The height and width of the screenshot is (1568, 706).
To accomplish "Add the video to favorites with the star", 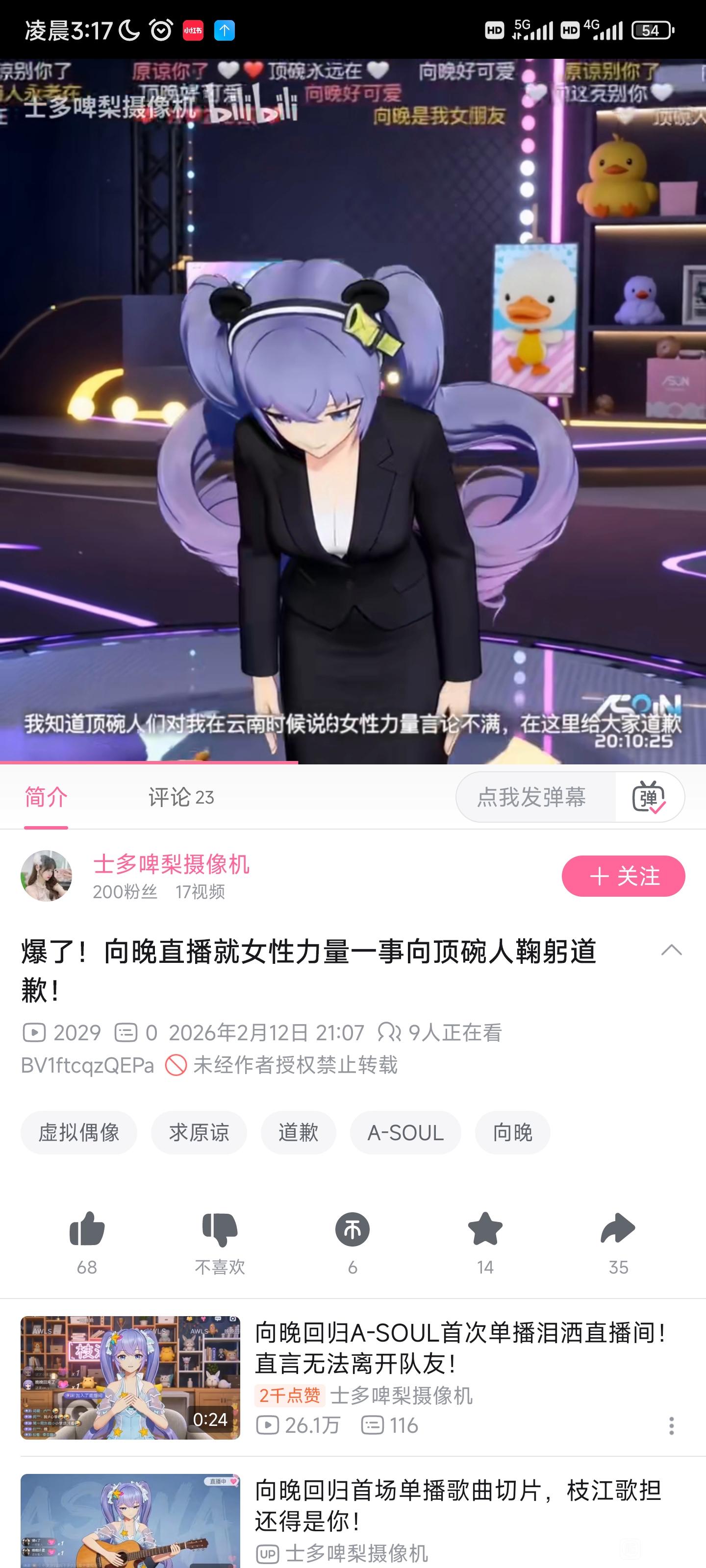I will 485,1230.
